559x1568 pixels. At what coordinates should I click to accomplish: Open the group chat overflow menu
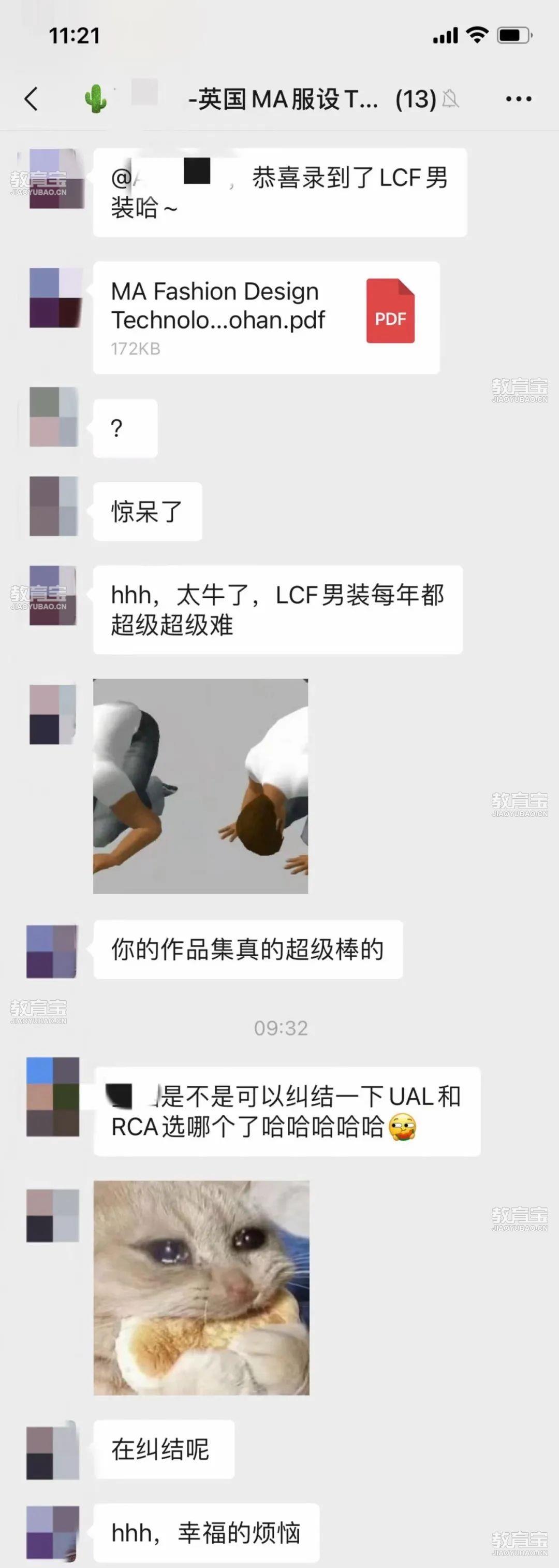[x=518, y=98]
